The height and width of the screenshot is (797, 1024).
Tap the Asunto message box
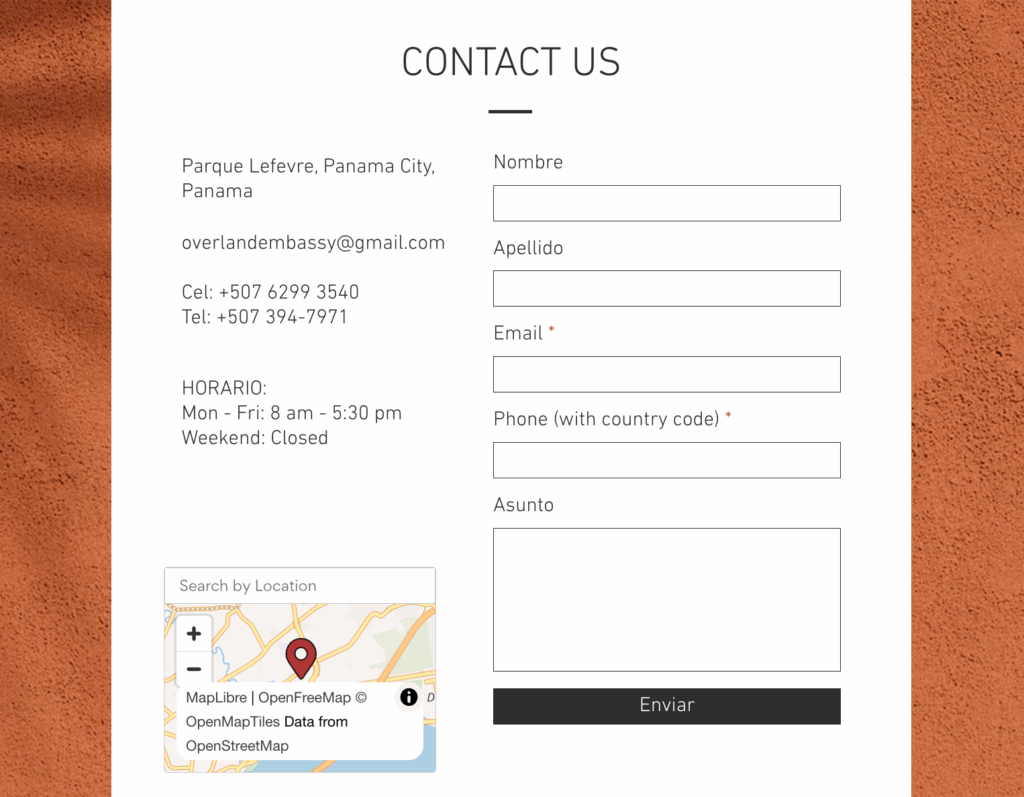click(x=666, y=599)
